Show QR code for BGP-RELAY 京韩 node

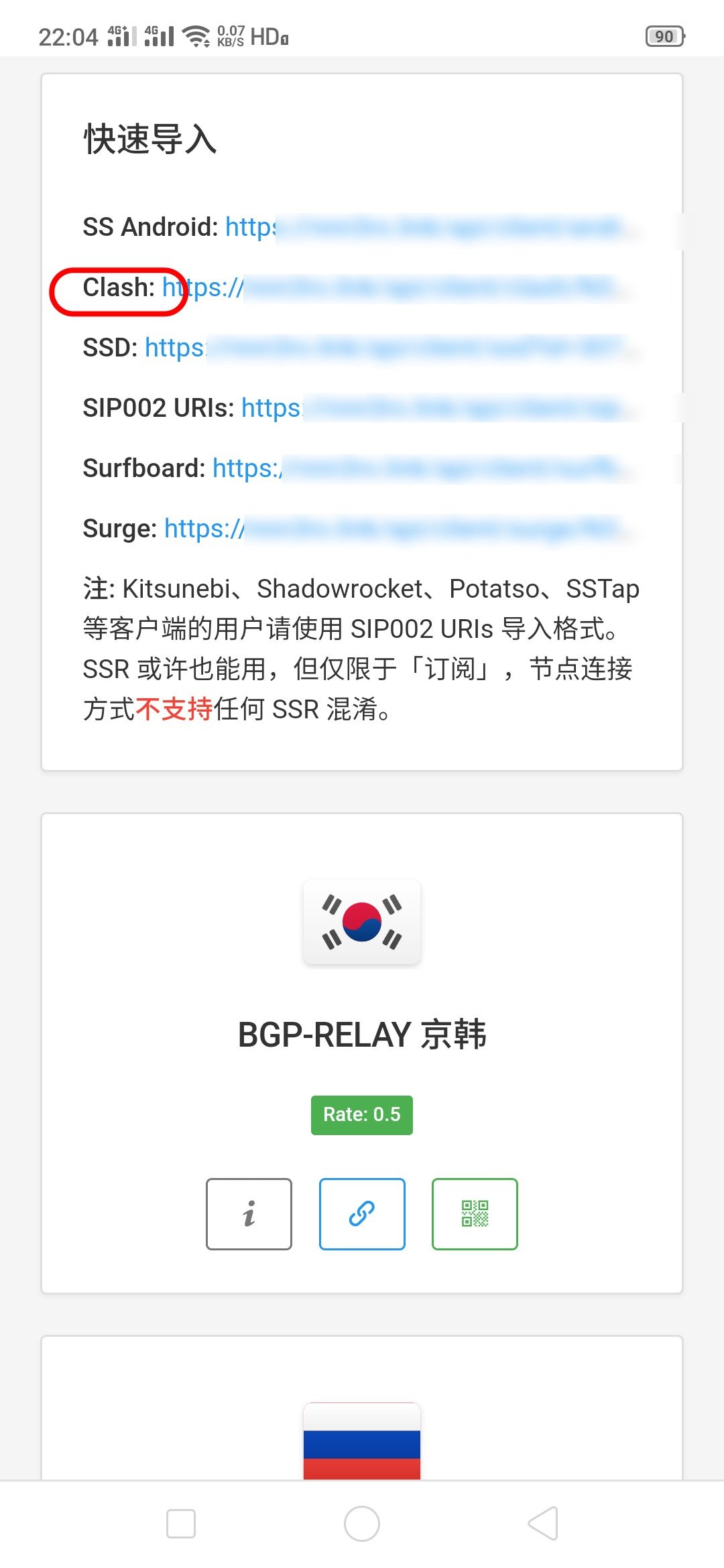pos(475,1214)
